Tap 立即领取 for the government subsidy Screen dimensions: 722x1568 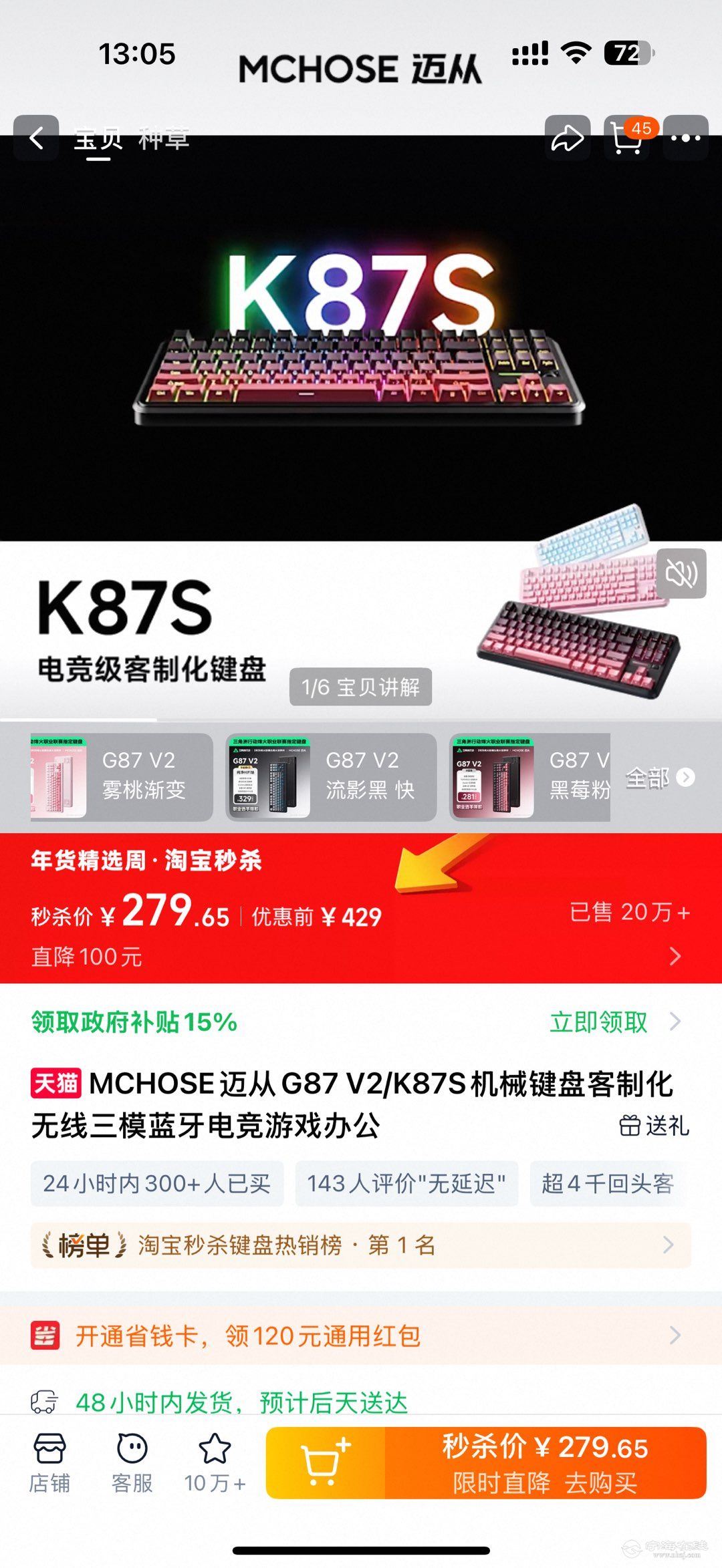(x=599, y=1022)
